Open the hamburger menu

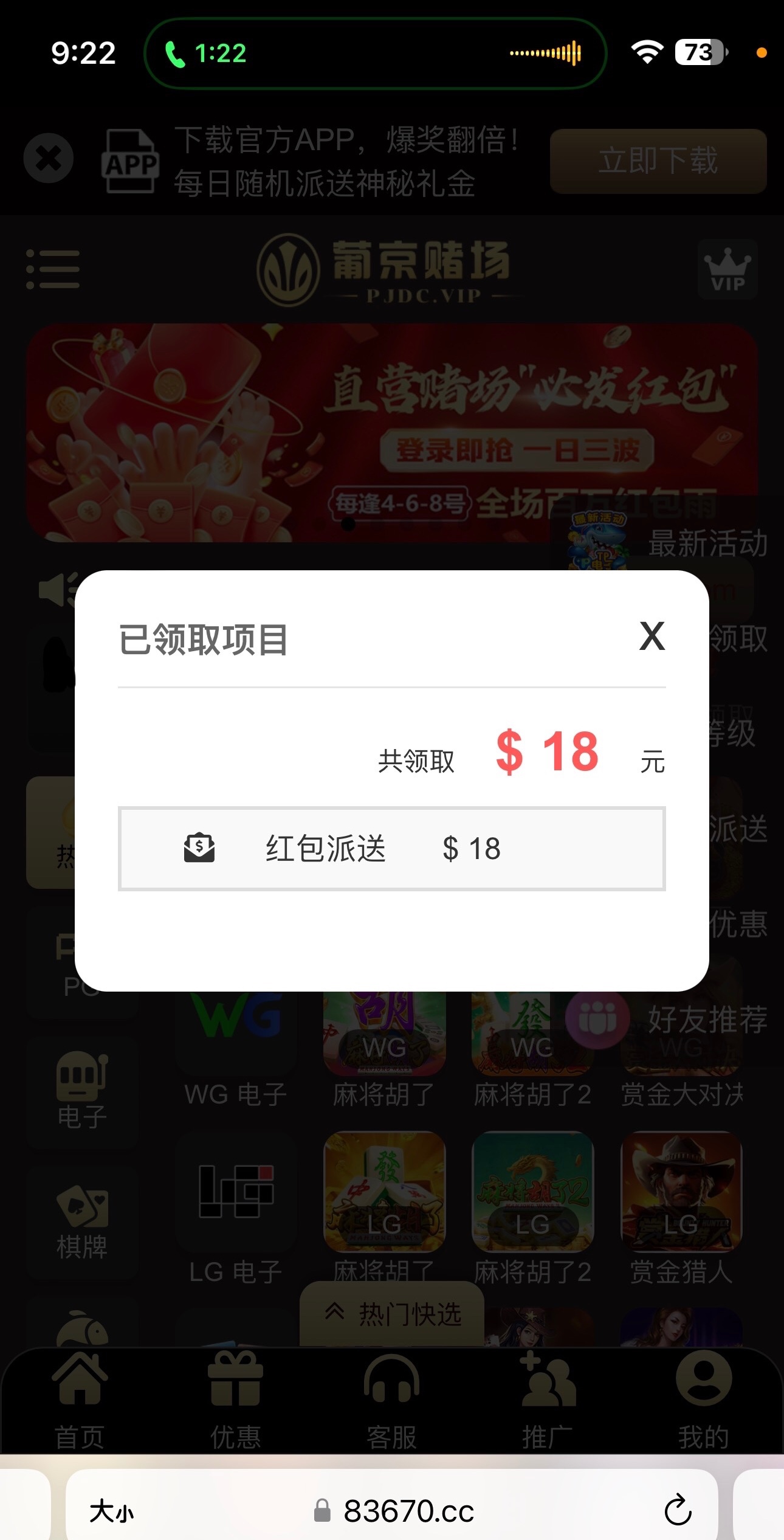53,269
